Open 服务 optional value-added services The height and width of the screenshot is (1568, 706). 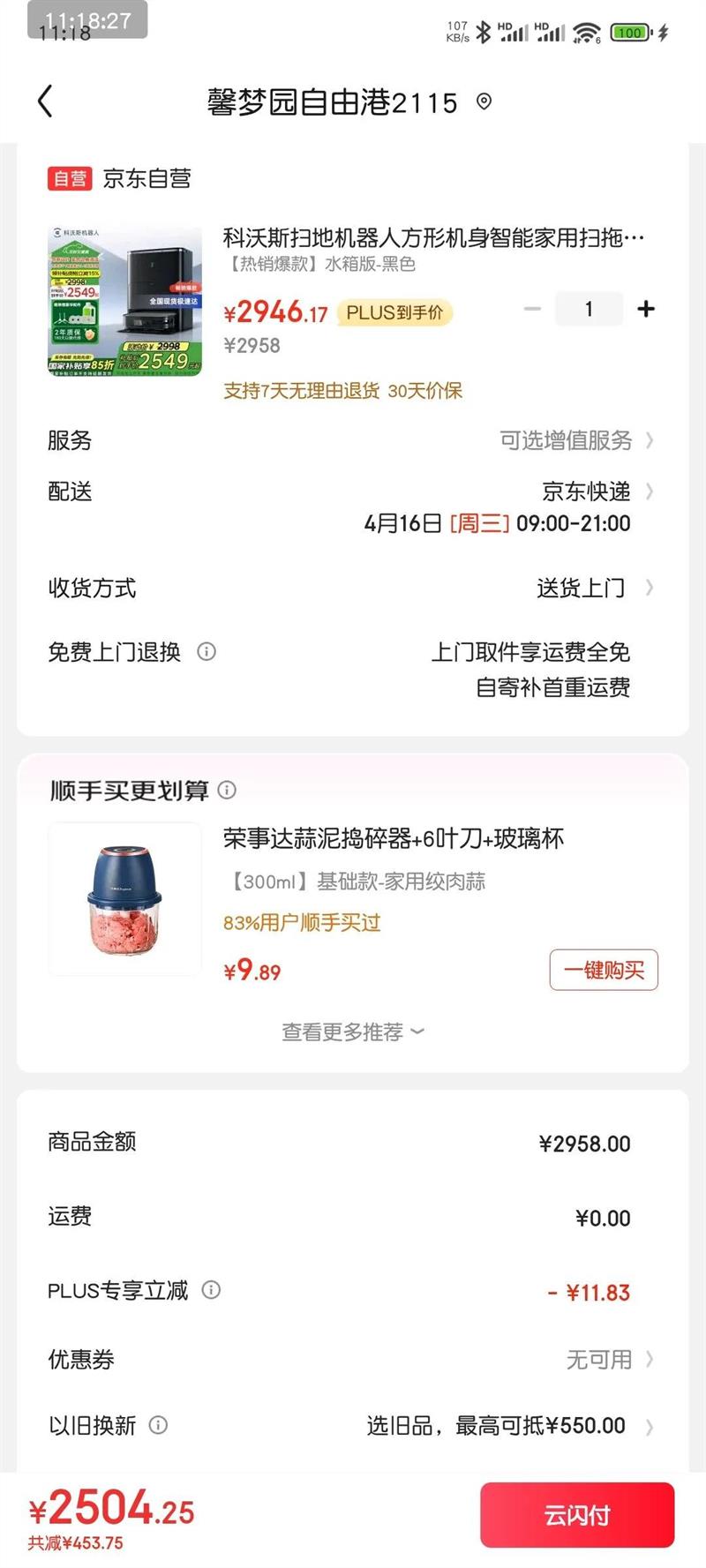[x=575, y=440]
